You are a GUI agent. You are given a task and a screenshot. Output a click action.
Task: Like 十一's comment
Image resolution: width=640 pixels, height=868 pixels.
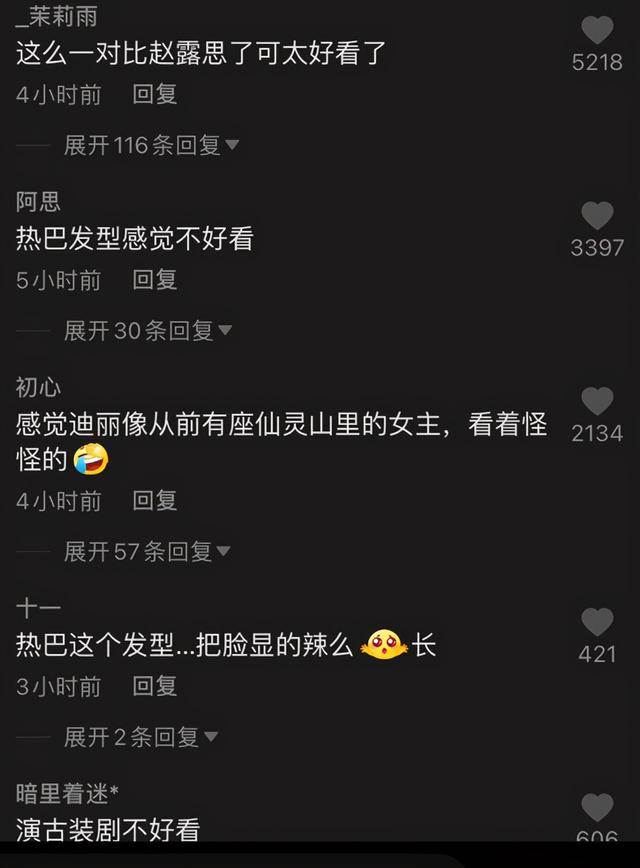597,622
